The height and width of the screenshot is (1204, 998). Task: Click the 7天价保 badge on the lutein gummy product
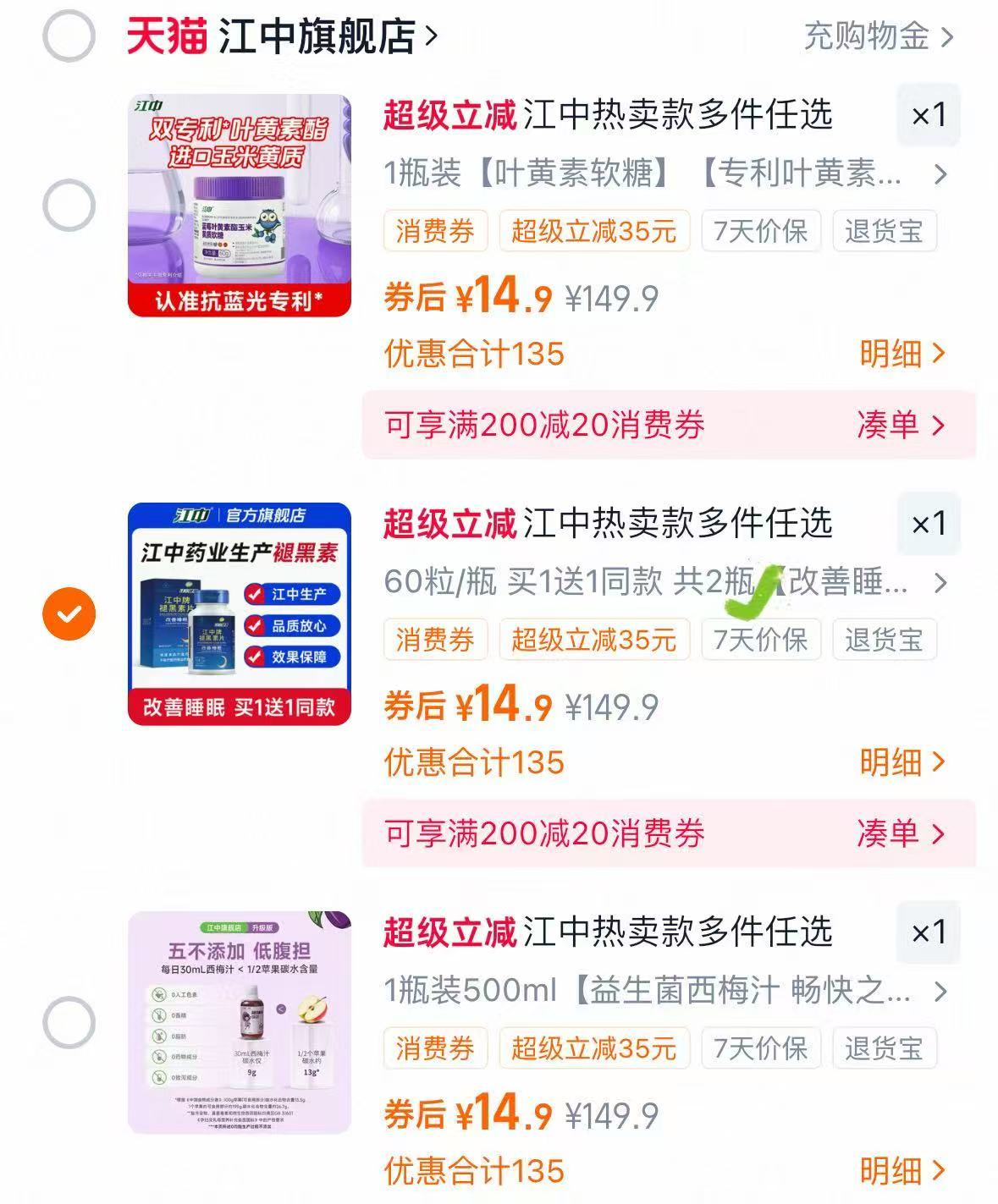(x=760, y=231)
